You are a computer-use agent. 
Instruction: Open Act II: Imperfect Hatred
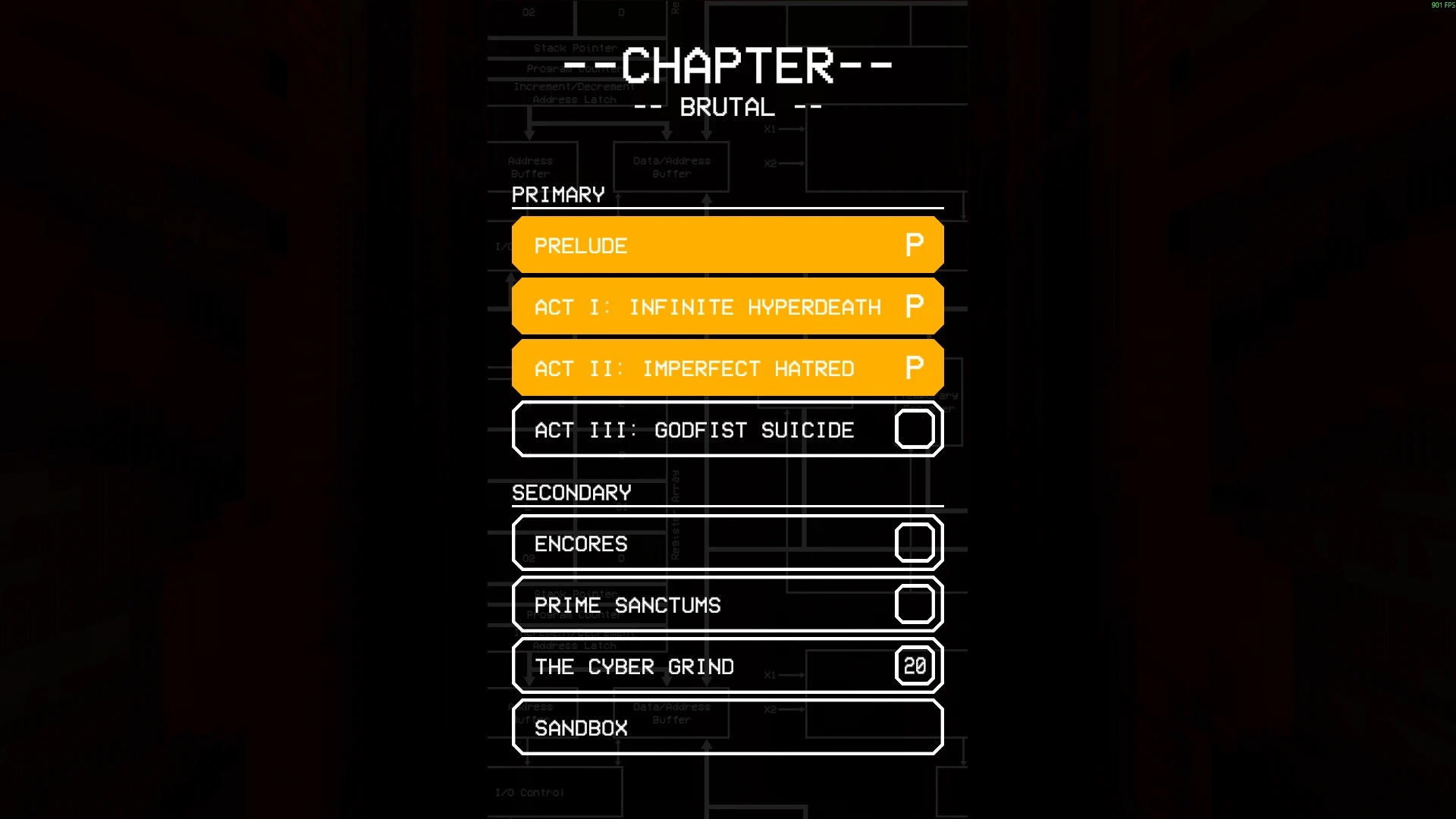coord(726,368)
